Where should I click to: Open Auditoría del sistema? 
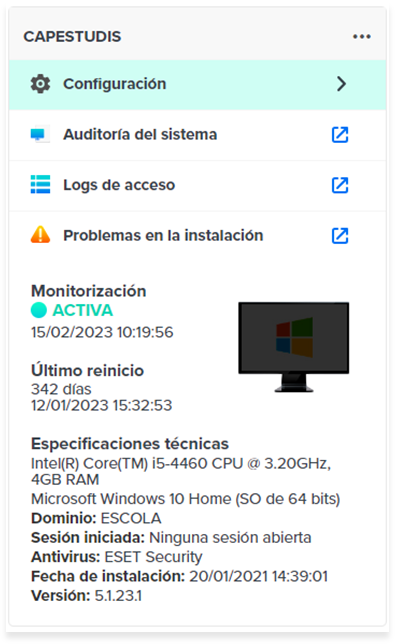point(198,135)
